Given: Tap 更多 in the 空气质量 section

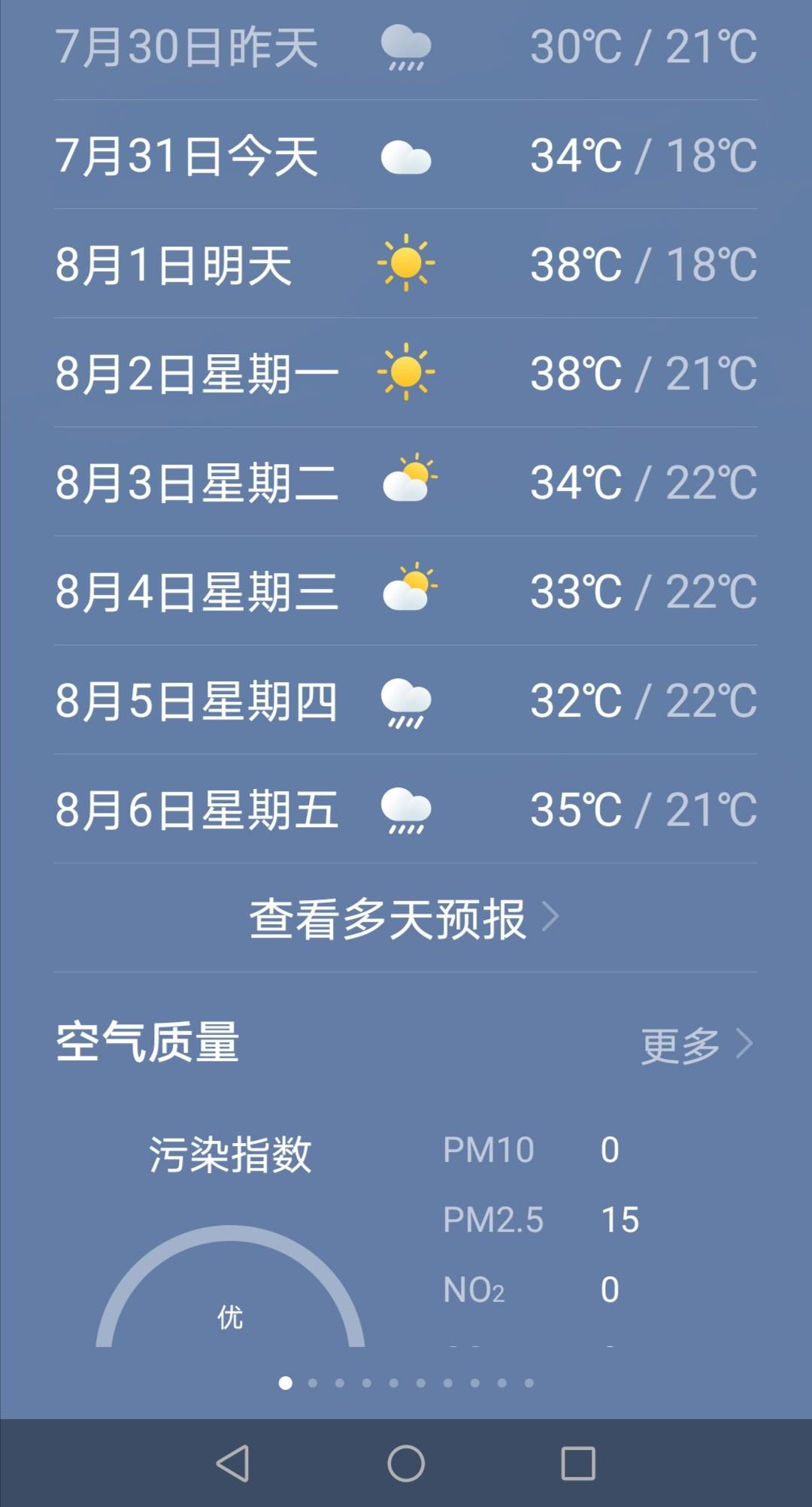Looking at the screenshot, I should coord(696,1045).
